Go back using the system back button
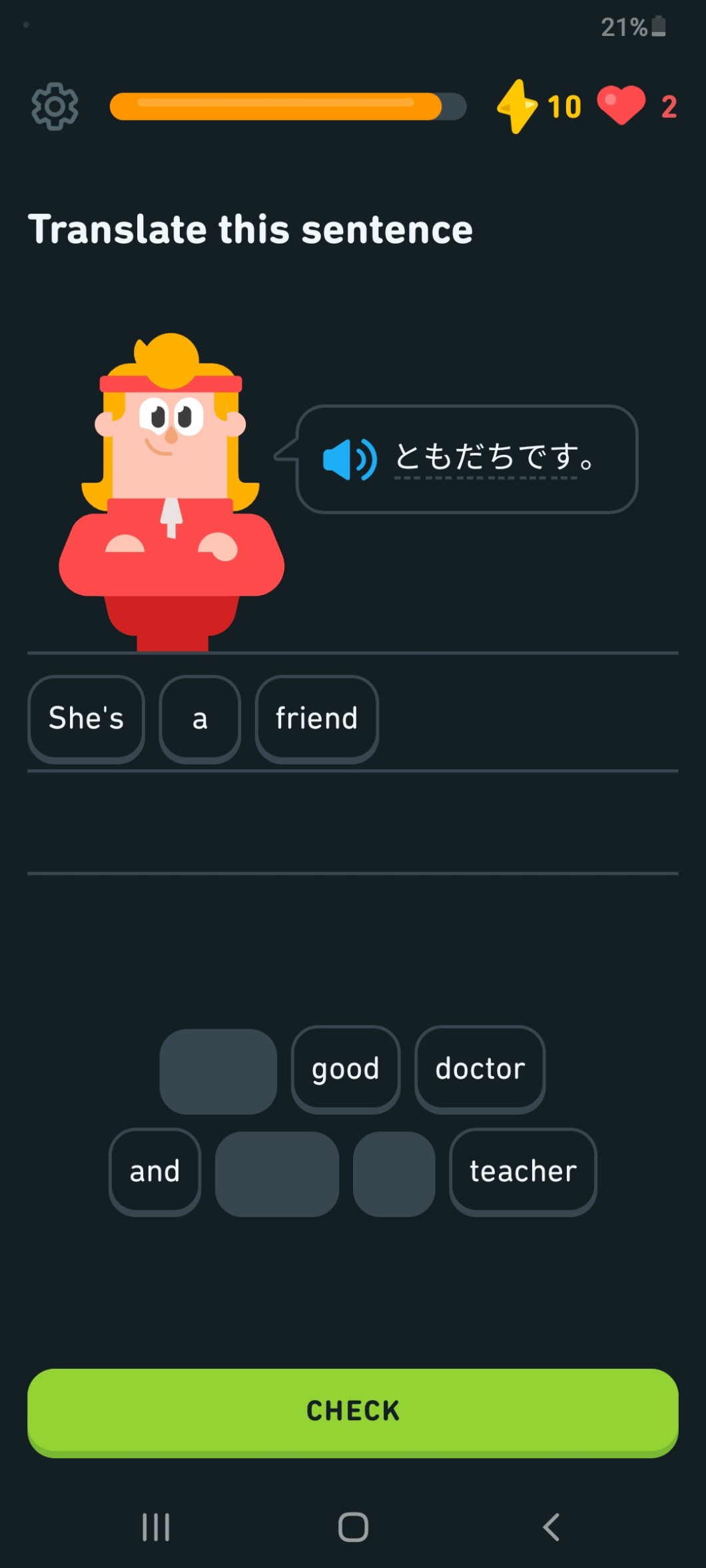The width and height of the screenshot is (706, 1568). 551,1527
